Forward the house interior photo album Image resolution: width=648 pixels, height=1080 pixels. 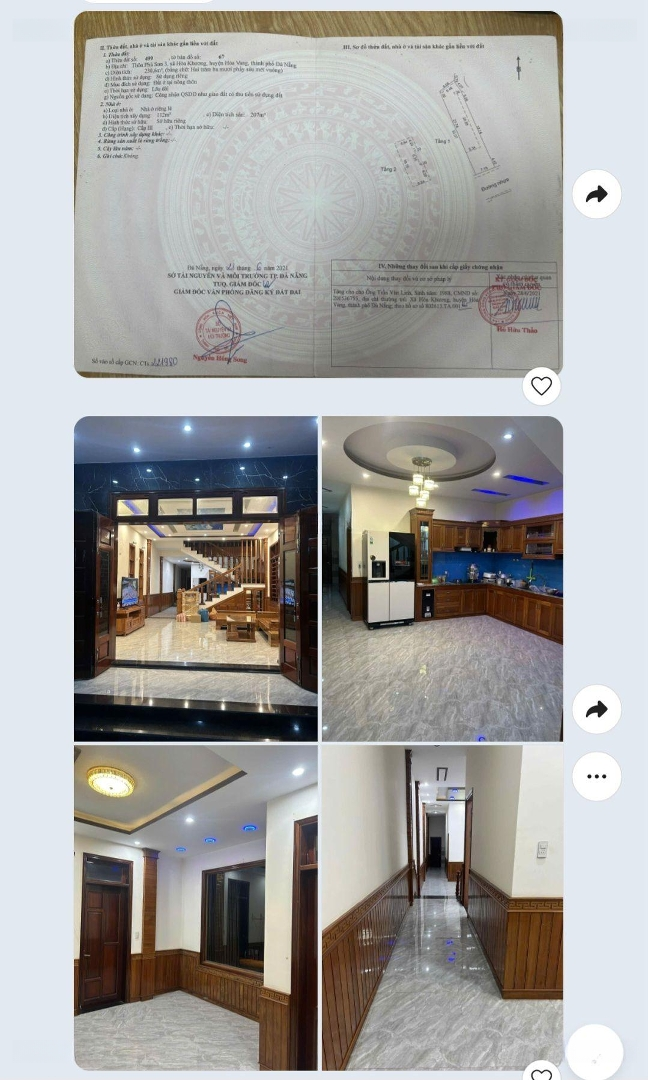pyautogui.click(x=596, y=709)
